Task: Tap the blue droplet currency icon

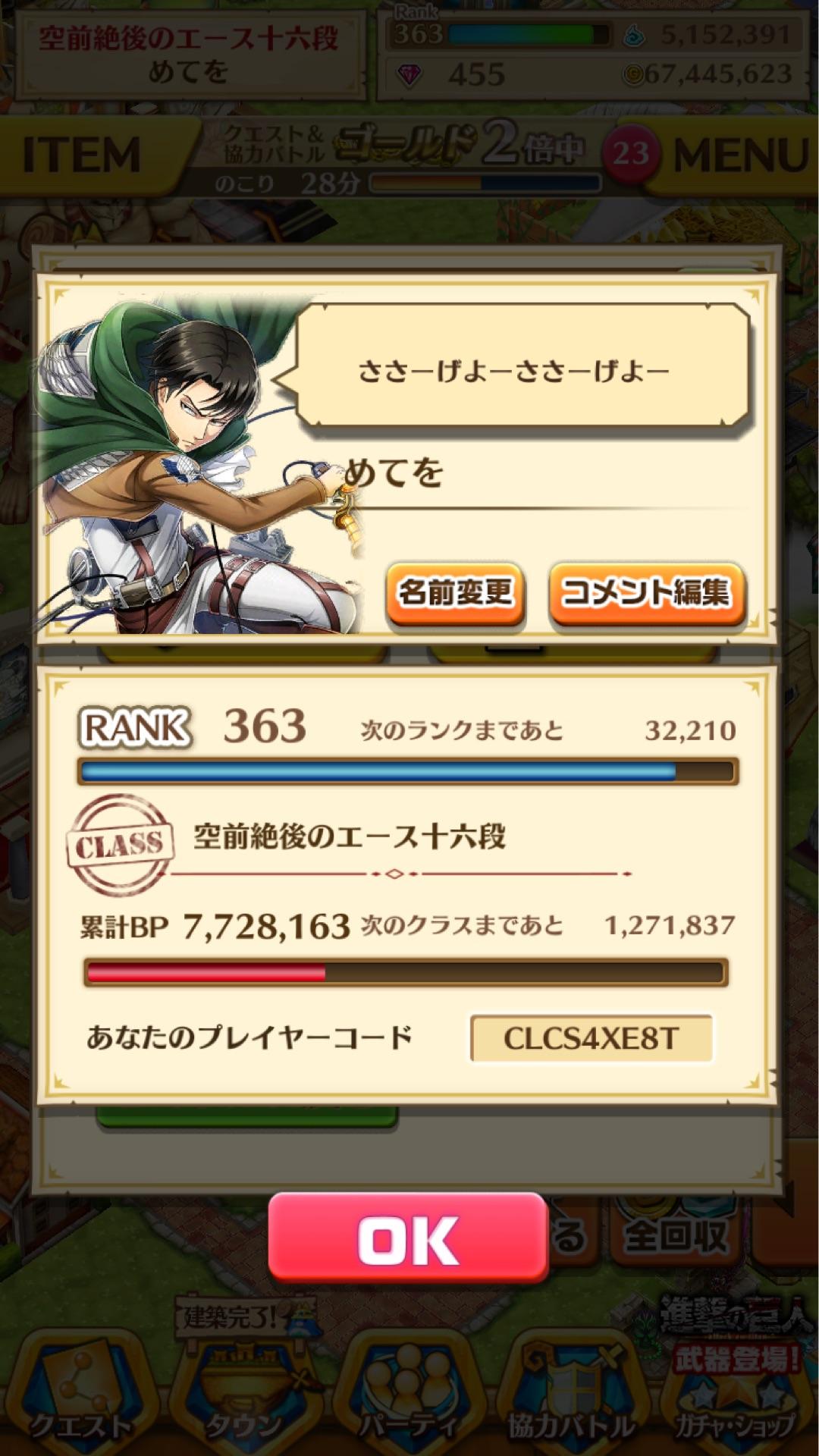Action: 637,33
